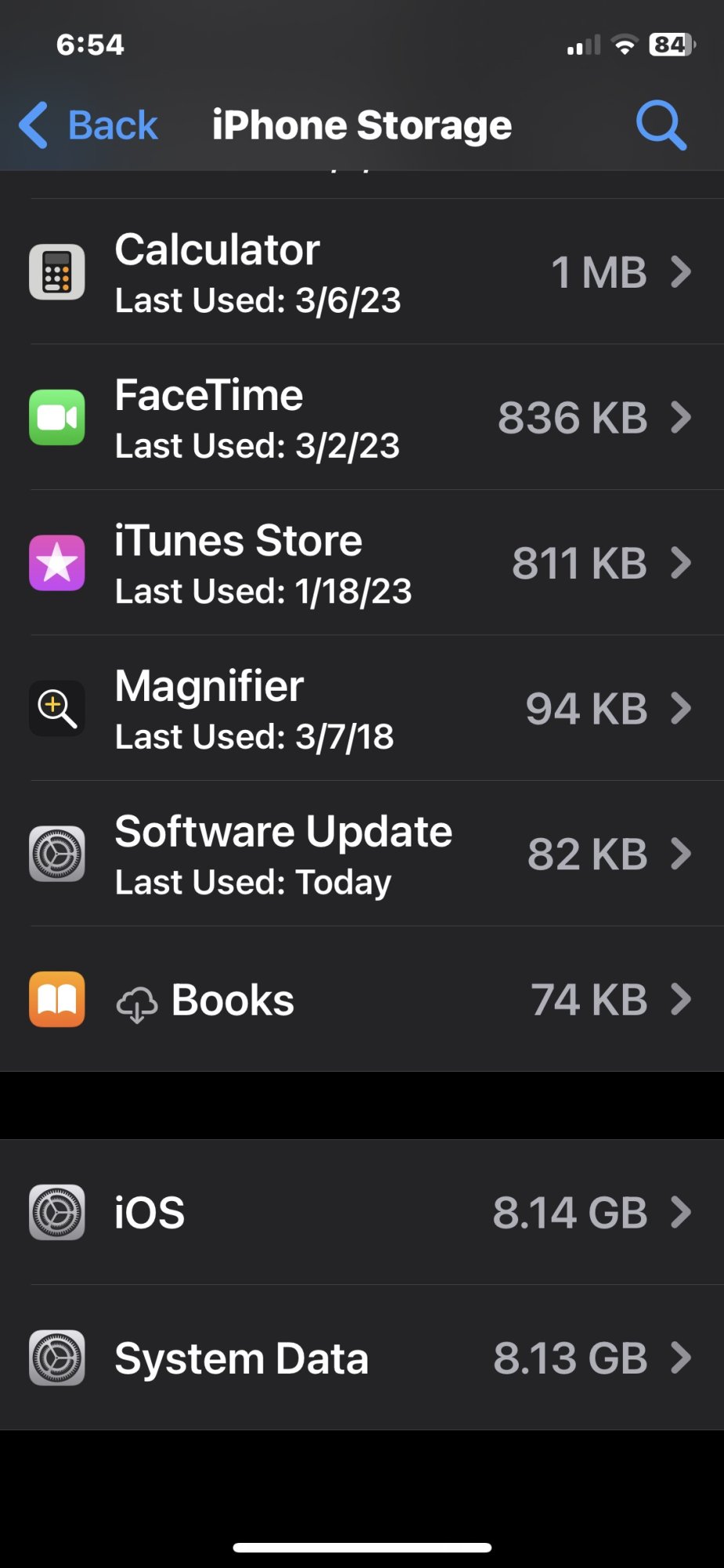Open the storage search magnifier
724x1568 pixels.
[661, 125]
